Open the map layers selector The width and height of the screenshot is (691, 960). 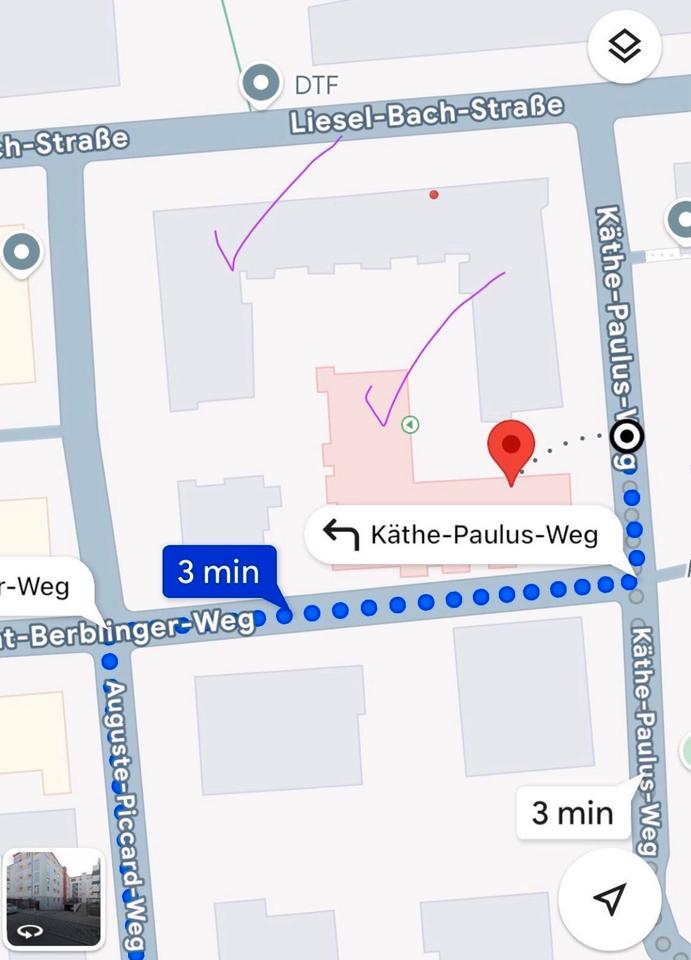tap(624, 46)
